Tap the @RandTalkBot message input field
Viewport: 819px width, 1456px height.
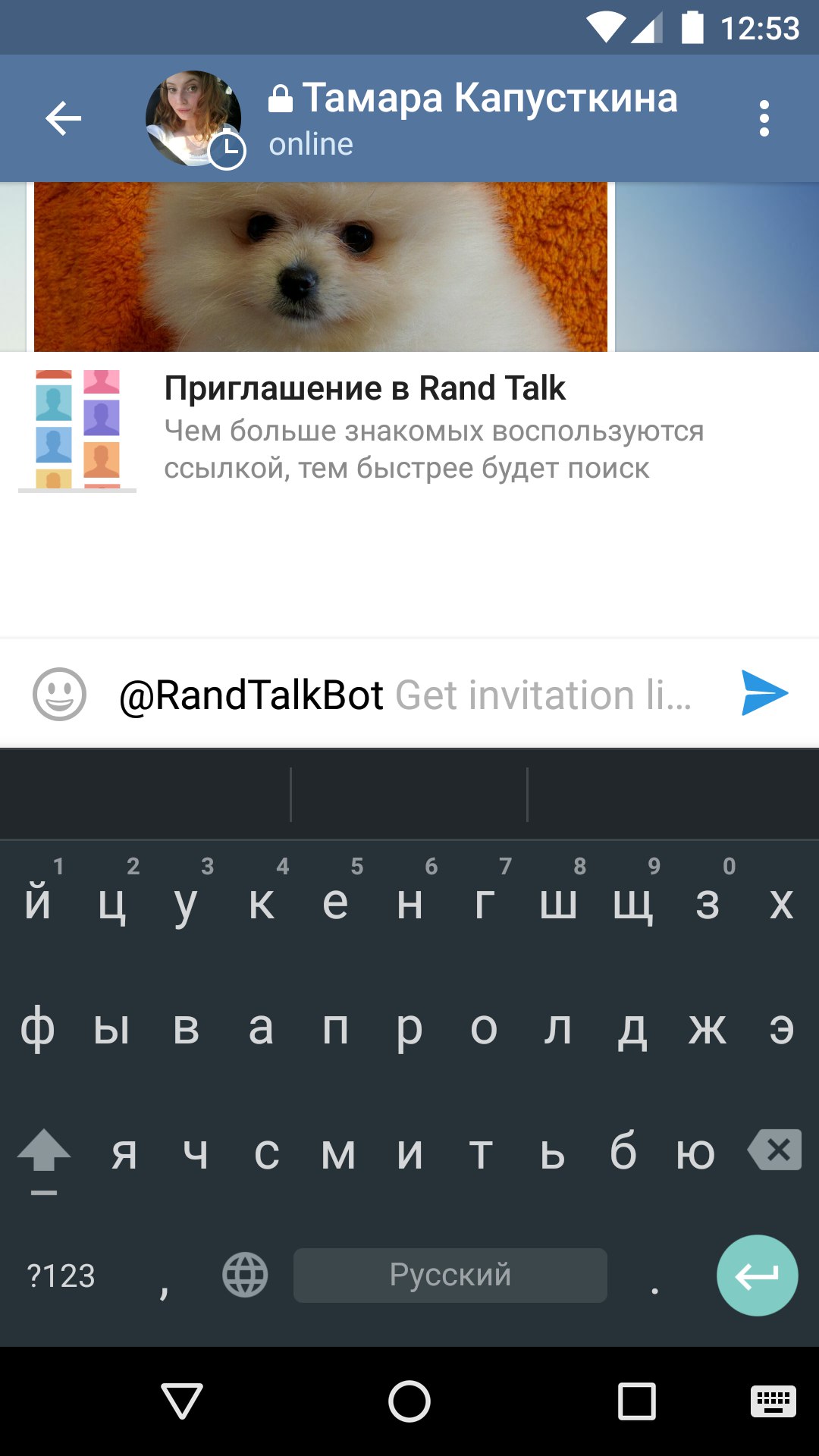pos(406,695)
